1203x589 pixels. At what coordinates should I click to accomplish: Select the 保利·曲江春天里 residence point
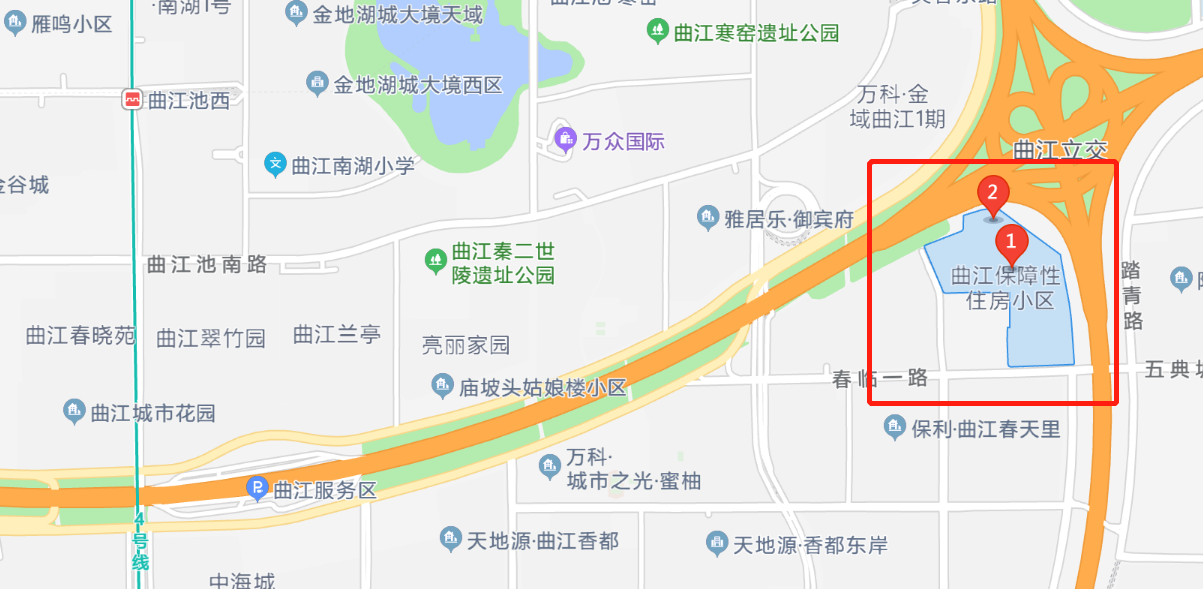click(x=895, y=429)
